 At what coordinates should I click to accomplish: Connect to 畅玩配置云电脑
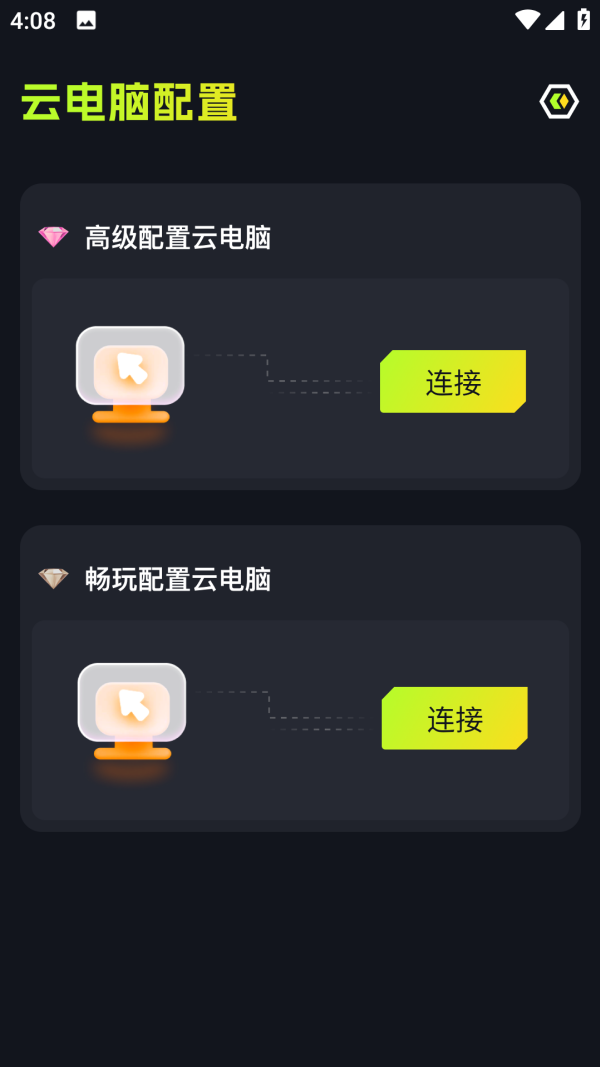coord(455,719)
